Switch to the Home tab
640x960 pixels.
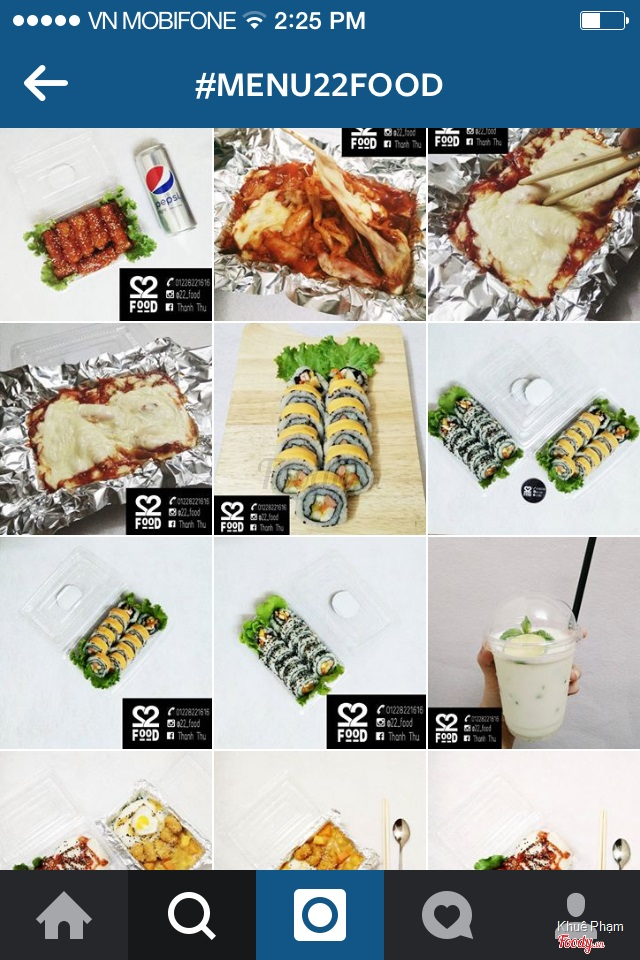coord(64,914)
